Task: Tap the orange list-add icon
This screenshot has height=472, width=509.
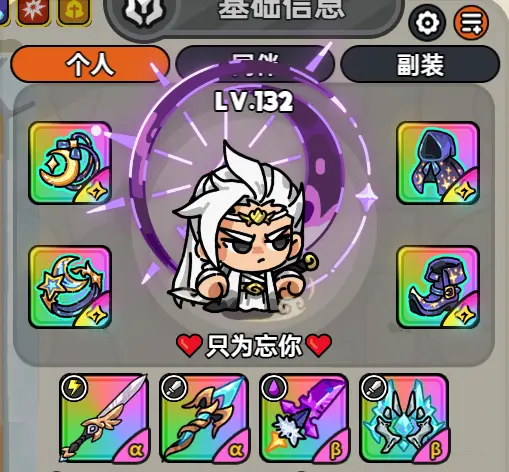Action: pos(471,23)
